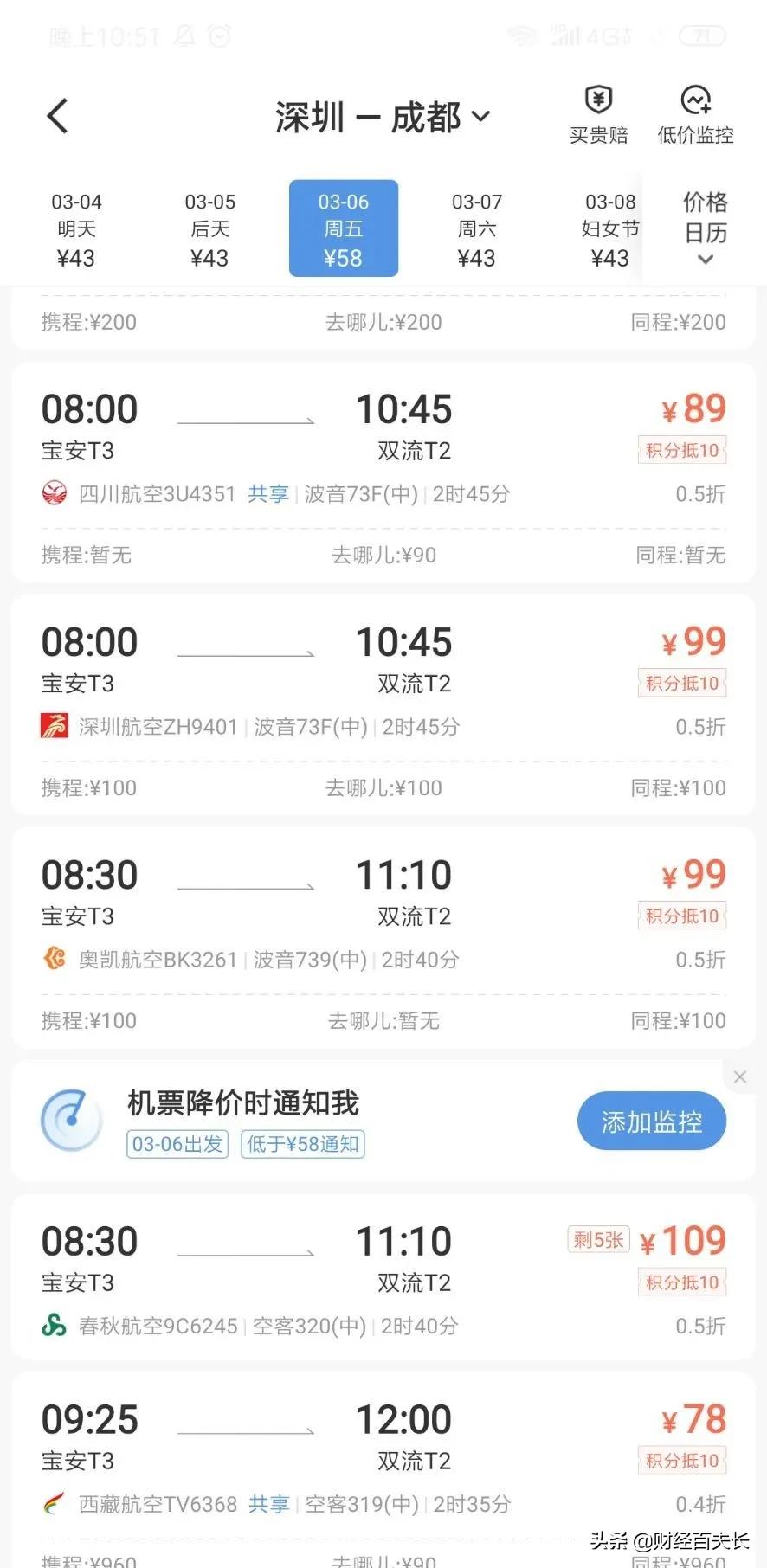Viewport: 767px width, 1568px height.
Task: Select the 03-04 明天 date tab
Action: pyautogui.click(x=76, y=229)
